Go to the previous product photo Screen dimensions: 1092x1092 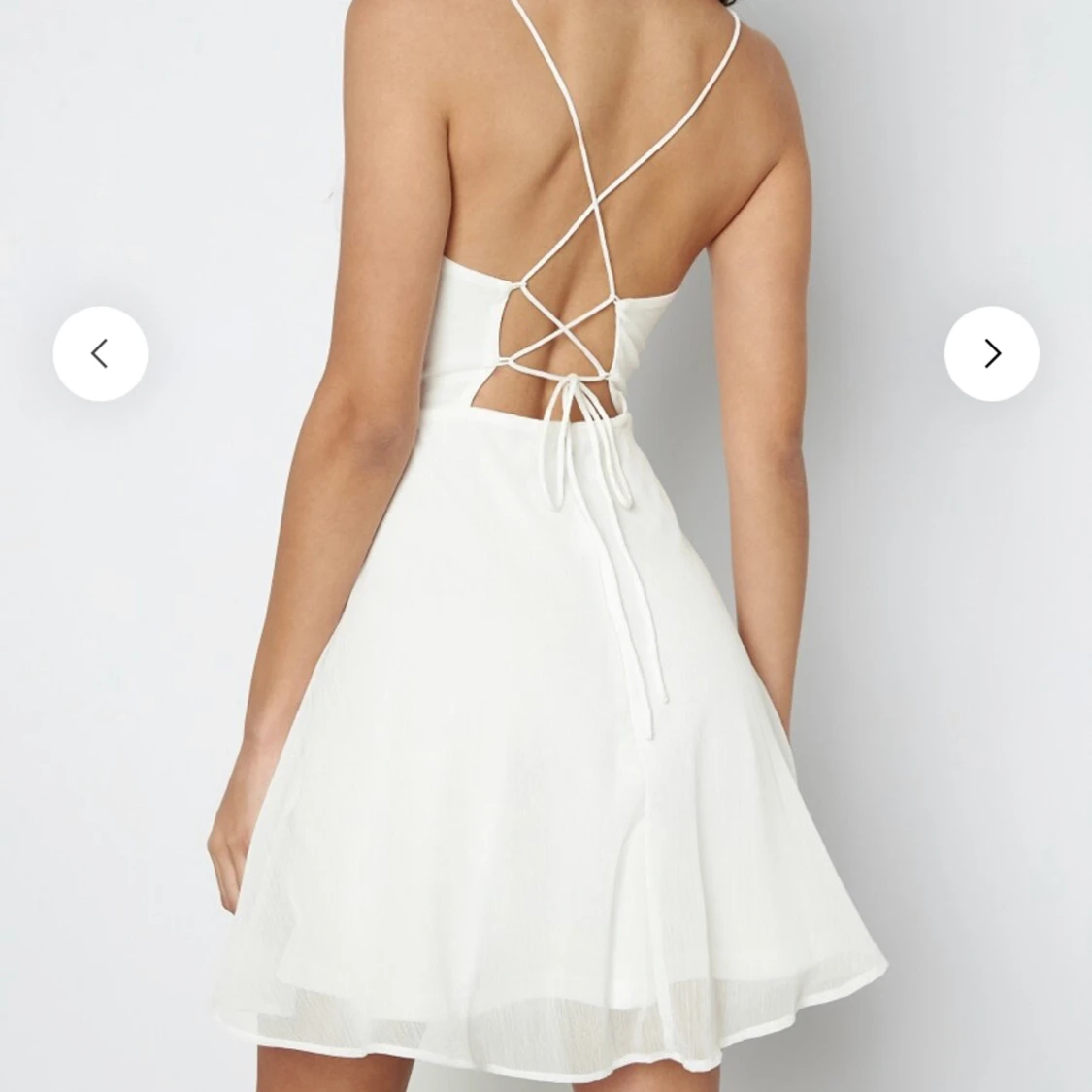(100, 353)
